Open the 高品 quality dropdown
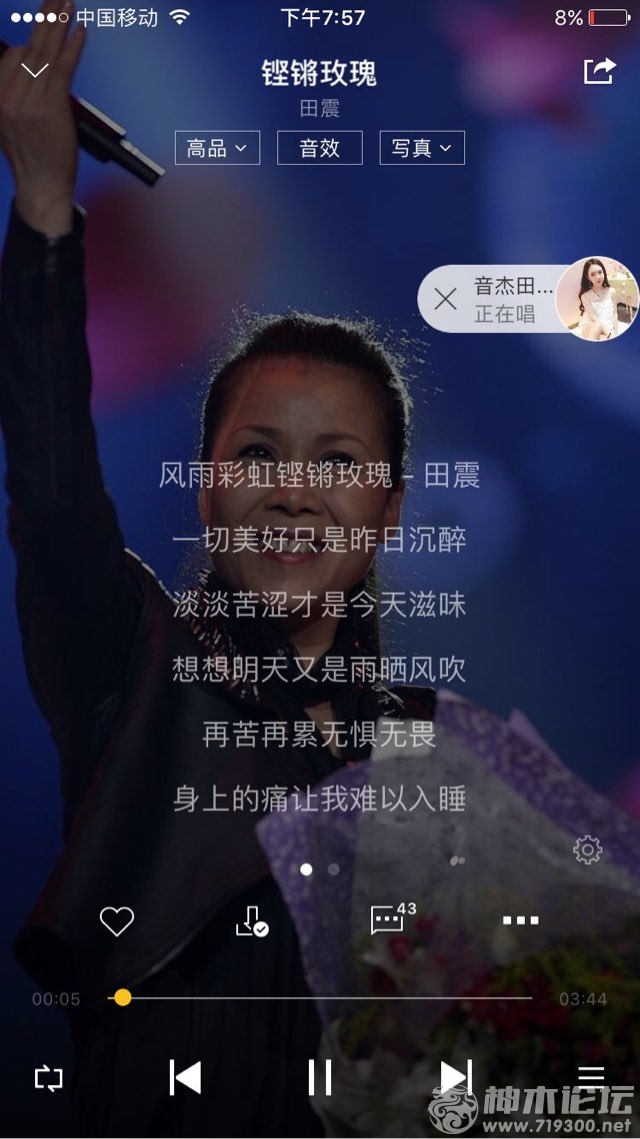 tap(217, 148)
